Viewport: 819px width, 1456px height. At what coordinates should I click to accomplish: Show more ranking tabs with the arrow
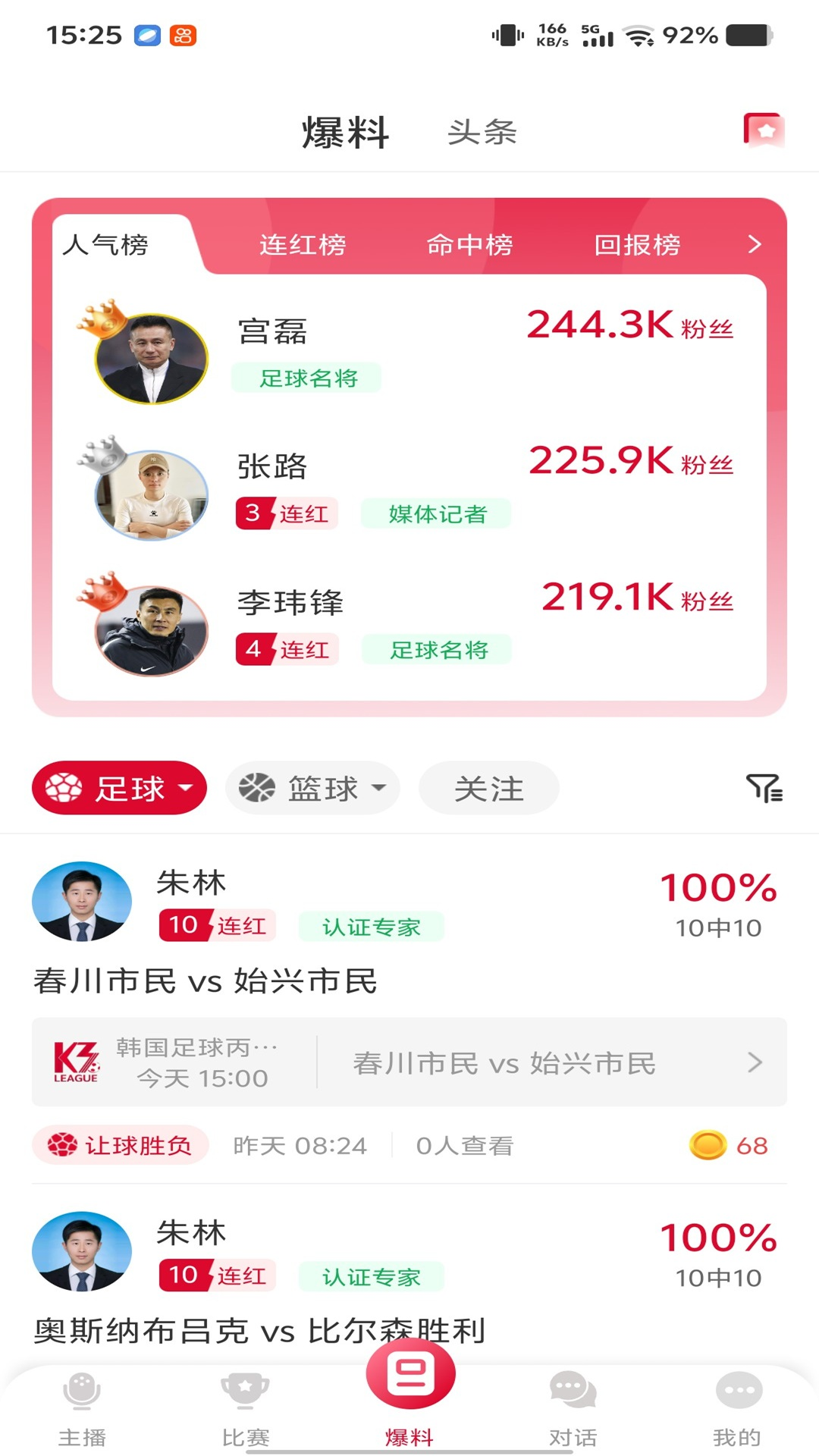coord(754,244)
